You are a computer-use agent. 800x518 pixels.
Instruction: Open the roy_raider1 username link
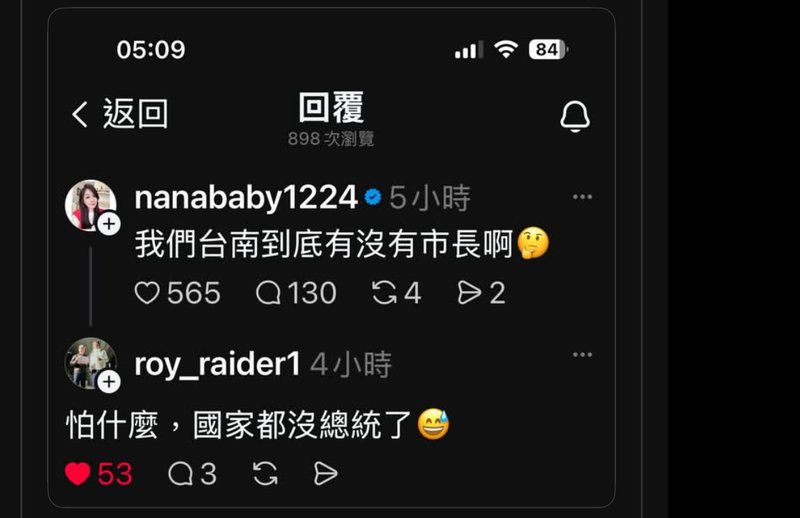point(217,365)
